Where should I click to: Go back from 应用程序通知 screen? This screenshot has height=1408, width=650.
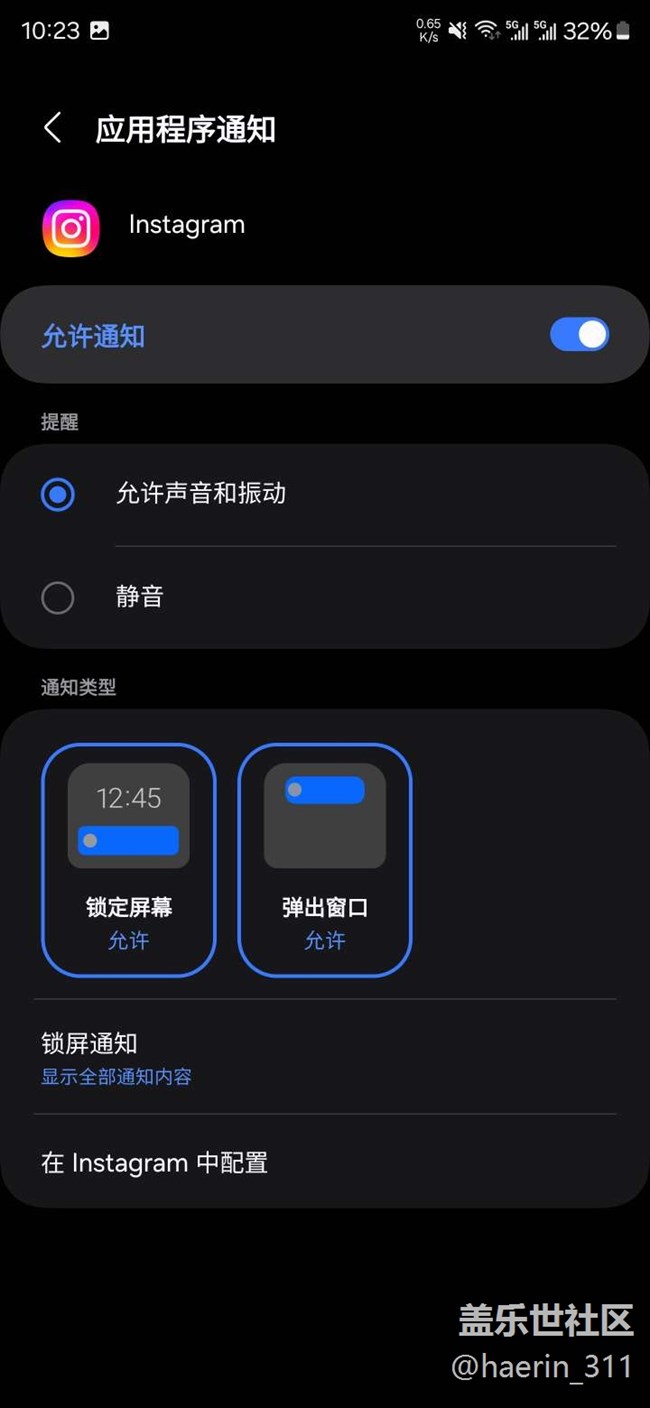(53, 128)
